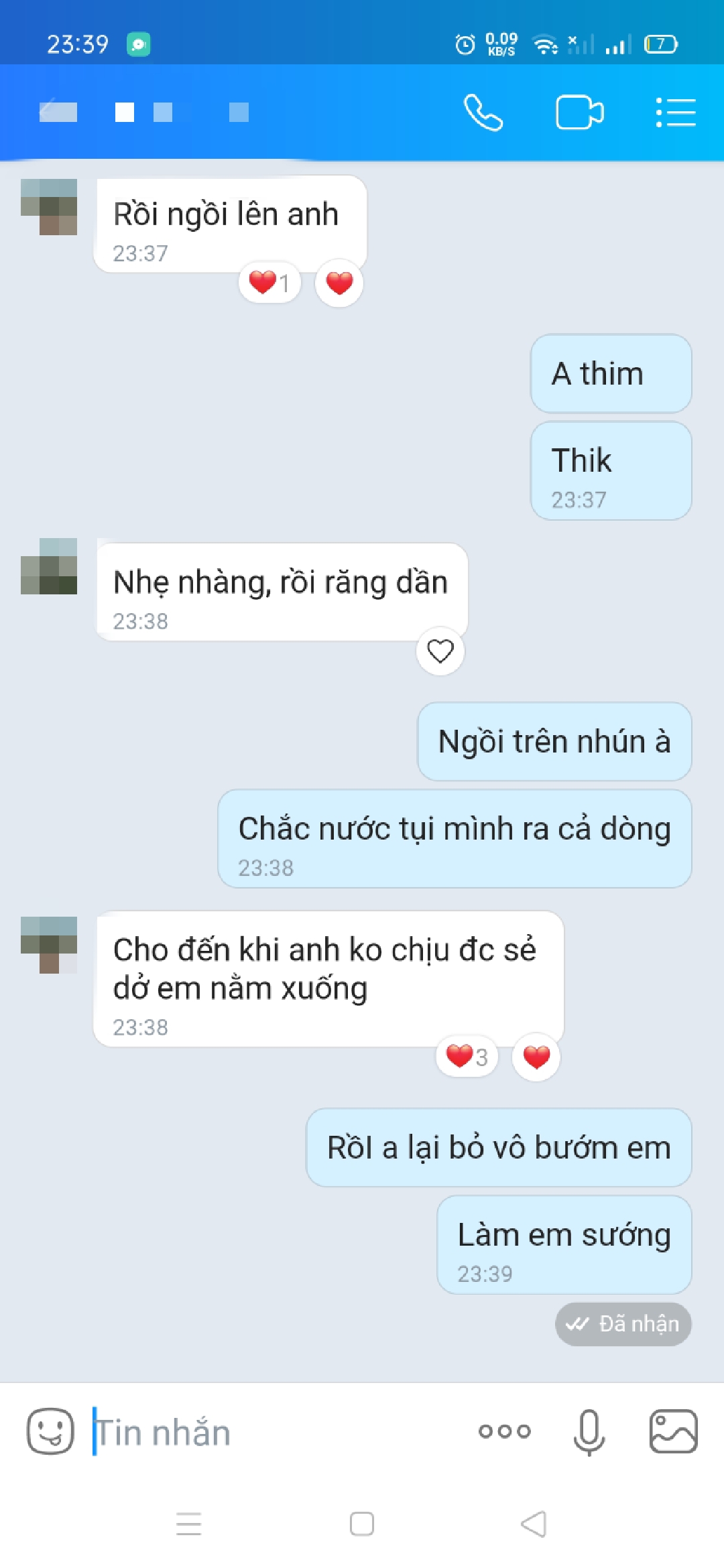Viewport: 724px width, 1568px height.
Task: Open the sticker and emoji picker
Action: (50, 1431)
